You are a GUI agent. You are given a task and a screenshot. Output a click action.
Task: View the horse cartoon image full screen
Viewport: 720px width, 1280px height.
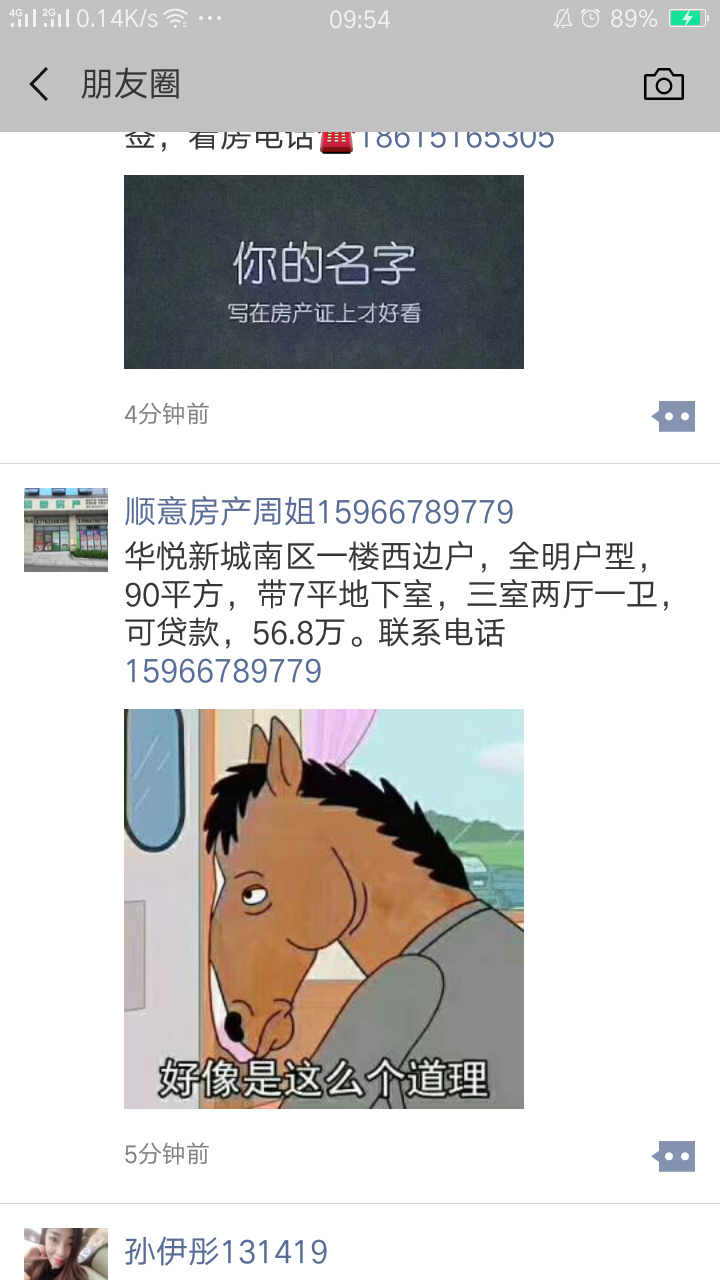pyautogui.click(x=324, y=909)
